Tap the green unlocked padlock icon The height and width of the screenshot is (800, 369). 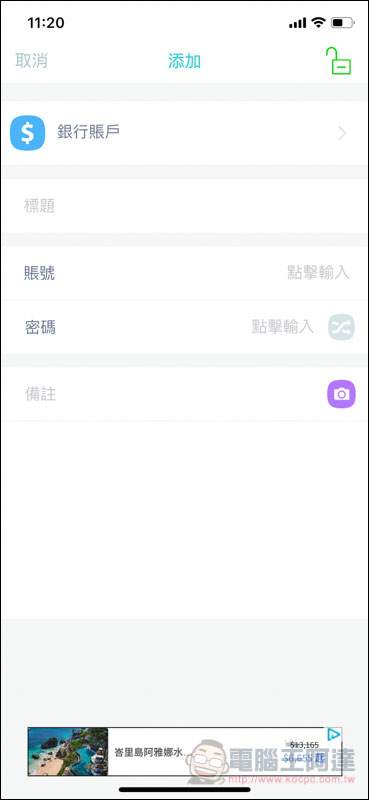(338, 61)
